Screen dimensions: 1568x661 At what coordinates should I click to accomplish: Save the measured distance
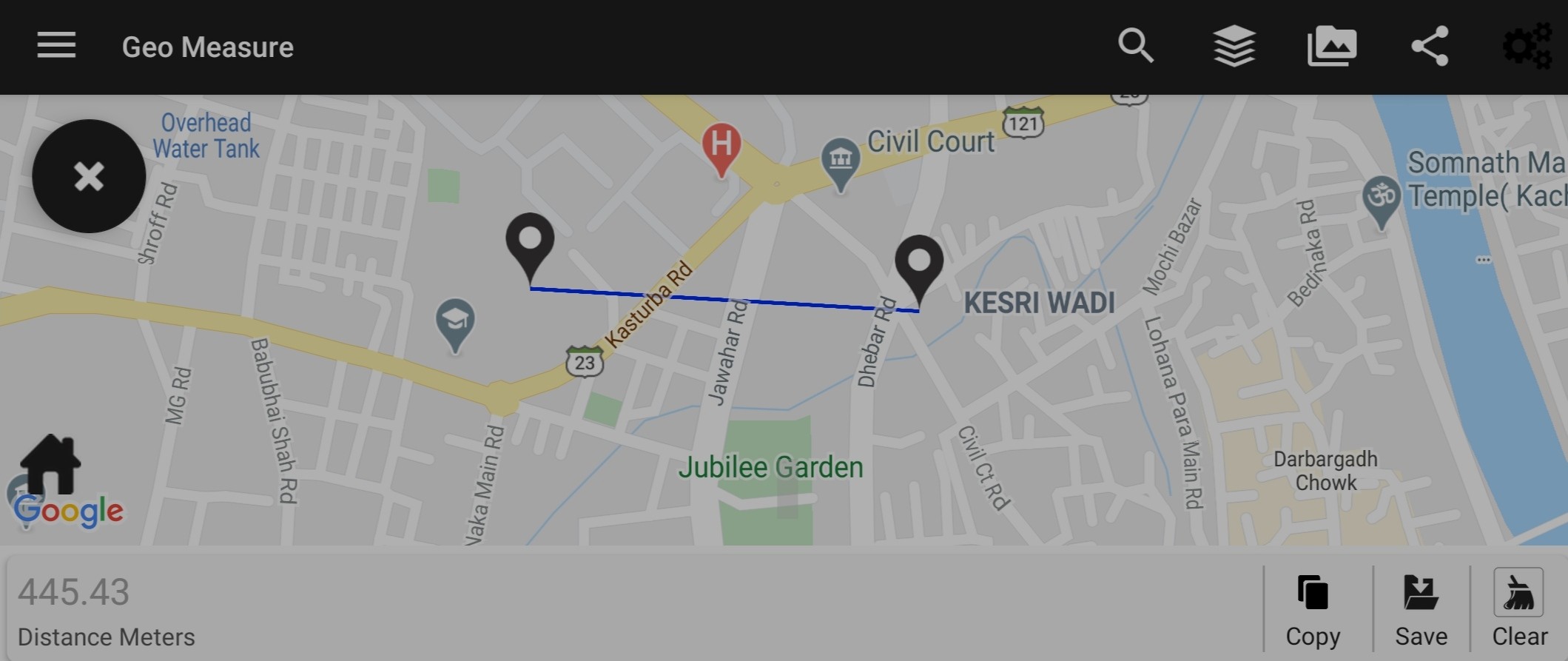[1421, 610]
